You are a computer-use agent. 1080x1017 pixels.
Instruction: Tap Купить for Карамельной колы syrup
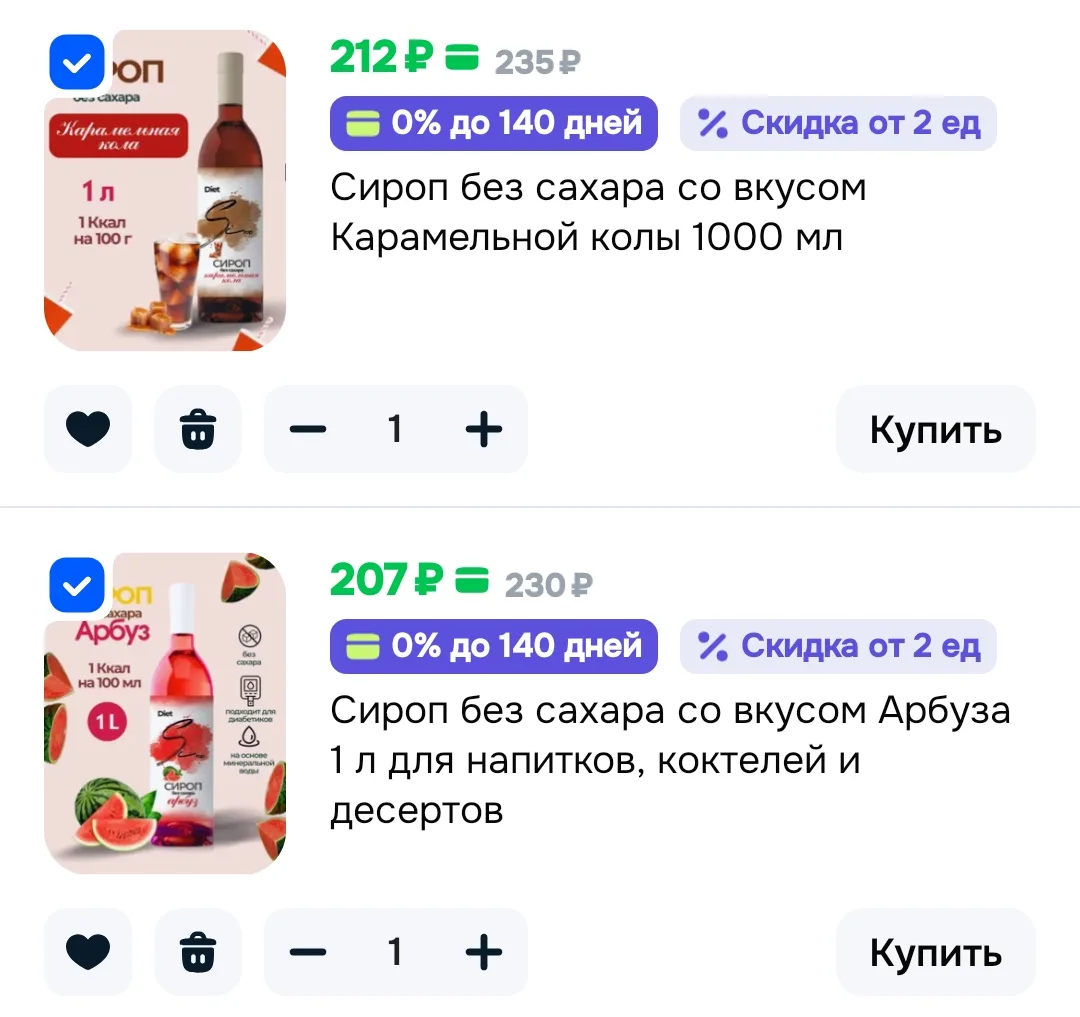tap(935, 429)
